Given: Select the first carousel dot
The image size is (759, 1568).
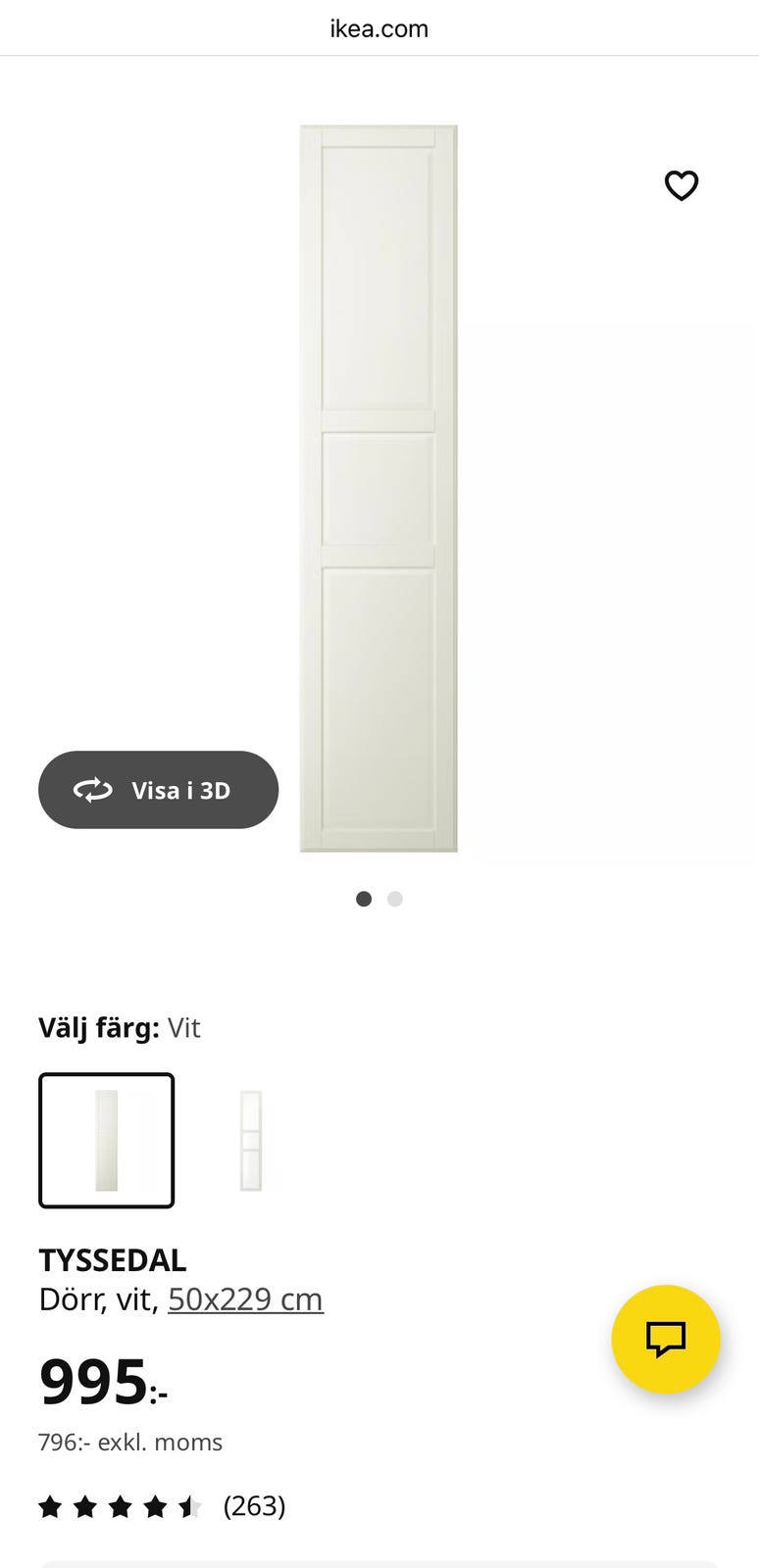Looking at the screenshot, I should click(363, 898).
